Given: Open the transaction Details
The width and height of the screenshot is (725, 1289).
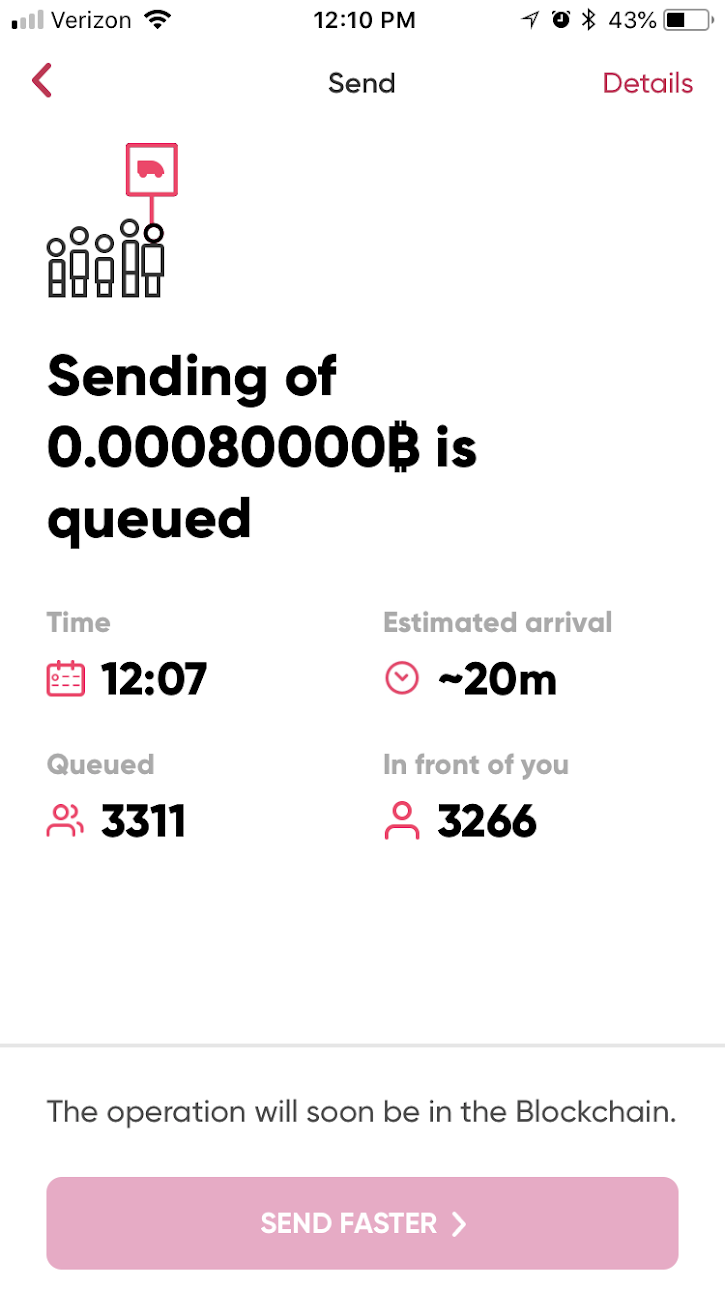Looking at the screenshot, I should [x=647, y=83].
